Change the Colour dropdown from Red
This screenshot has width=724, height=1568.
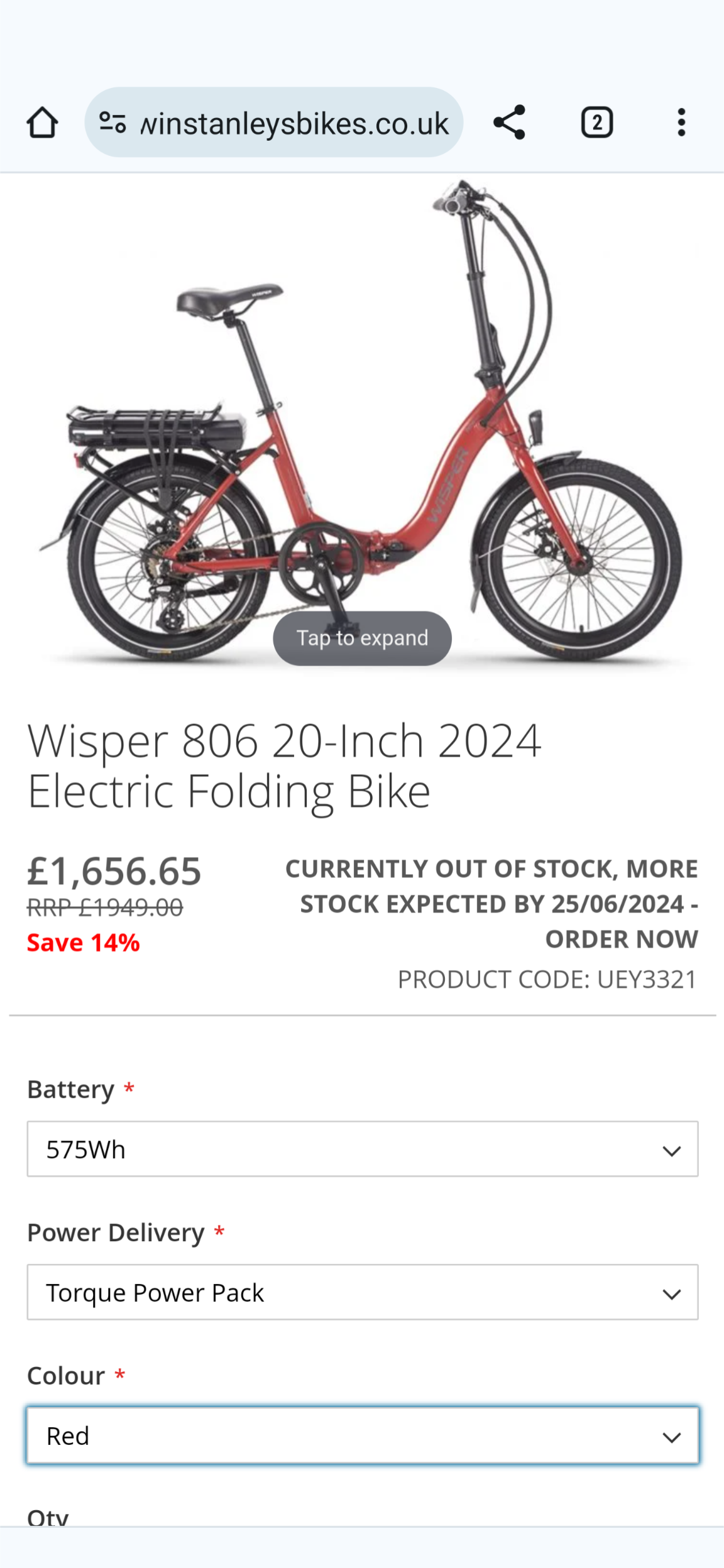point(362,1436)
